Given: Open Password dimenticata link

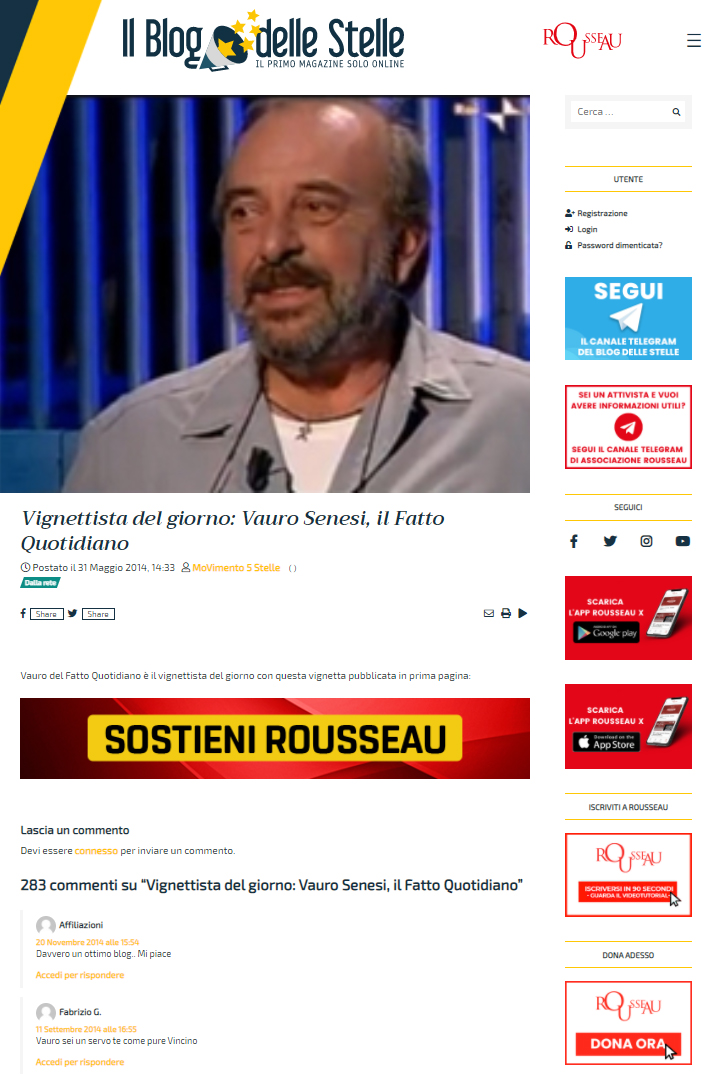Looking at the screenshot, I should pyautogui.click(x=619, y=245).
